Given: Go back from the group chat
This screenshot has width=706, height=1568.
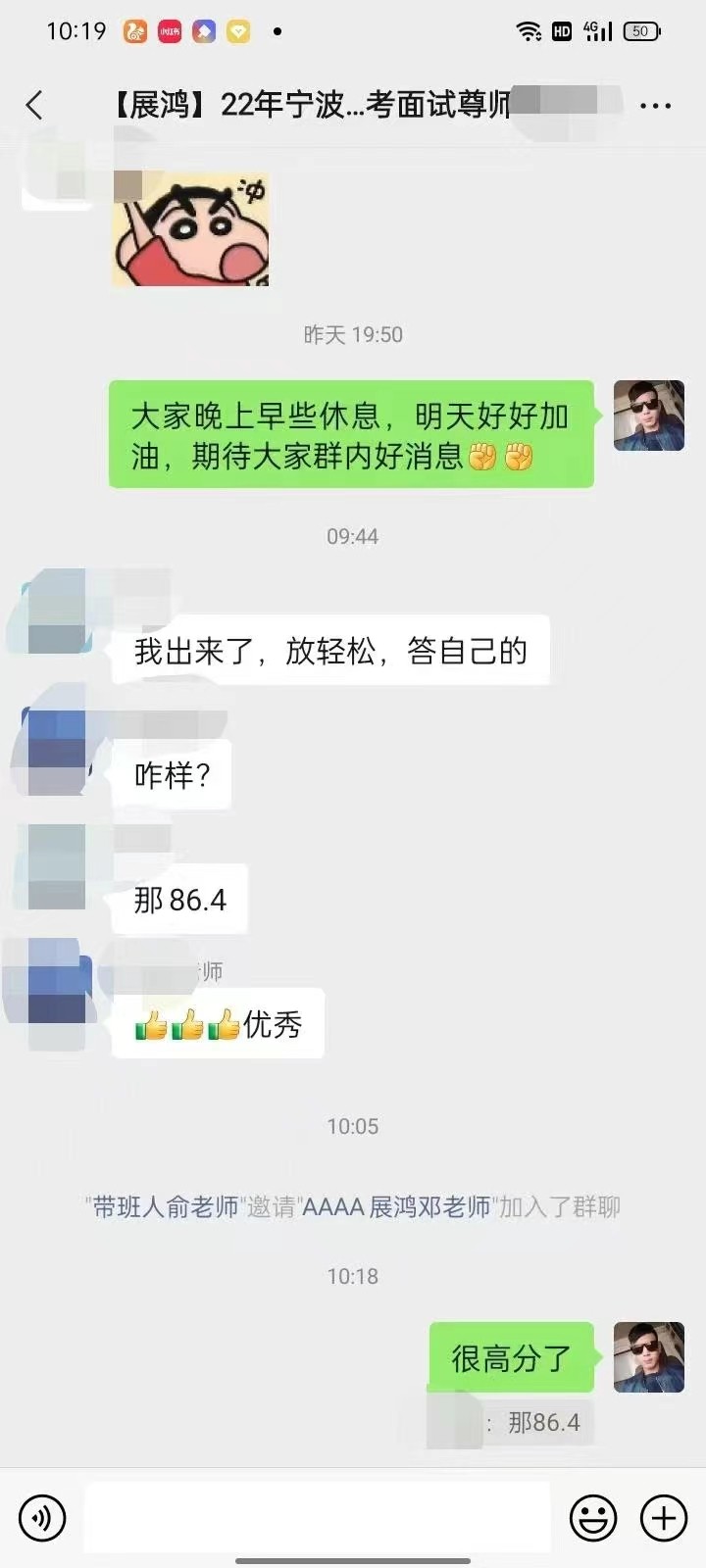Looking at the screenshot, I should click(x=35, y=105).
